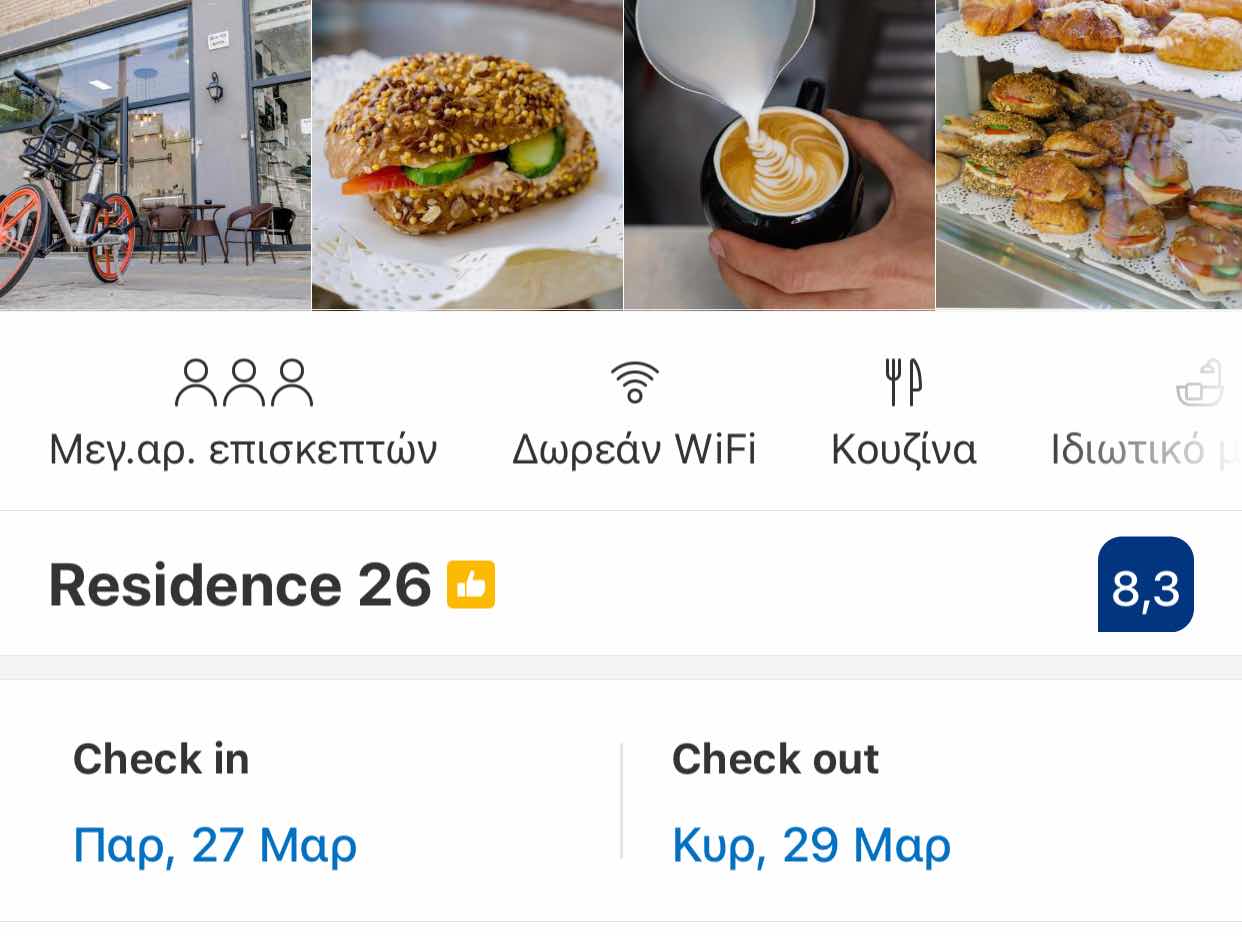Open the seeded sandwich photo

point(467,155)
